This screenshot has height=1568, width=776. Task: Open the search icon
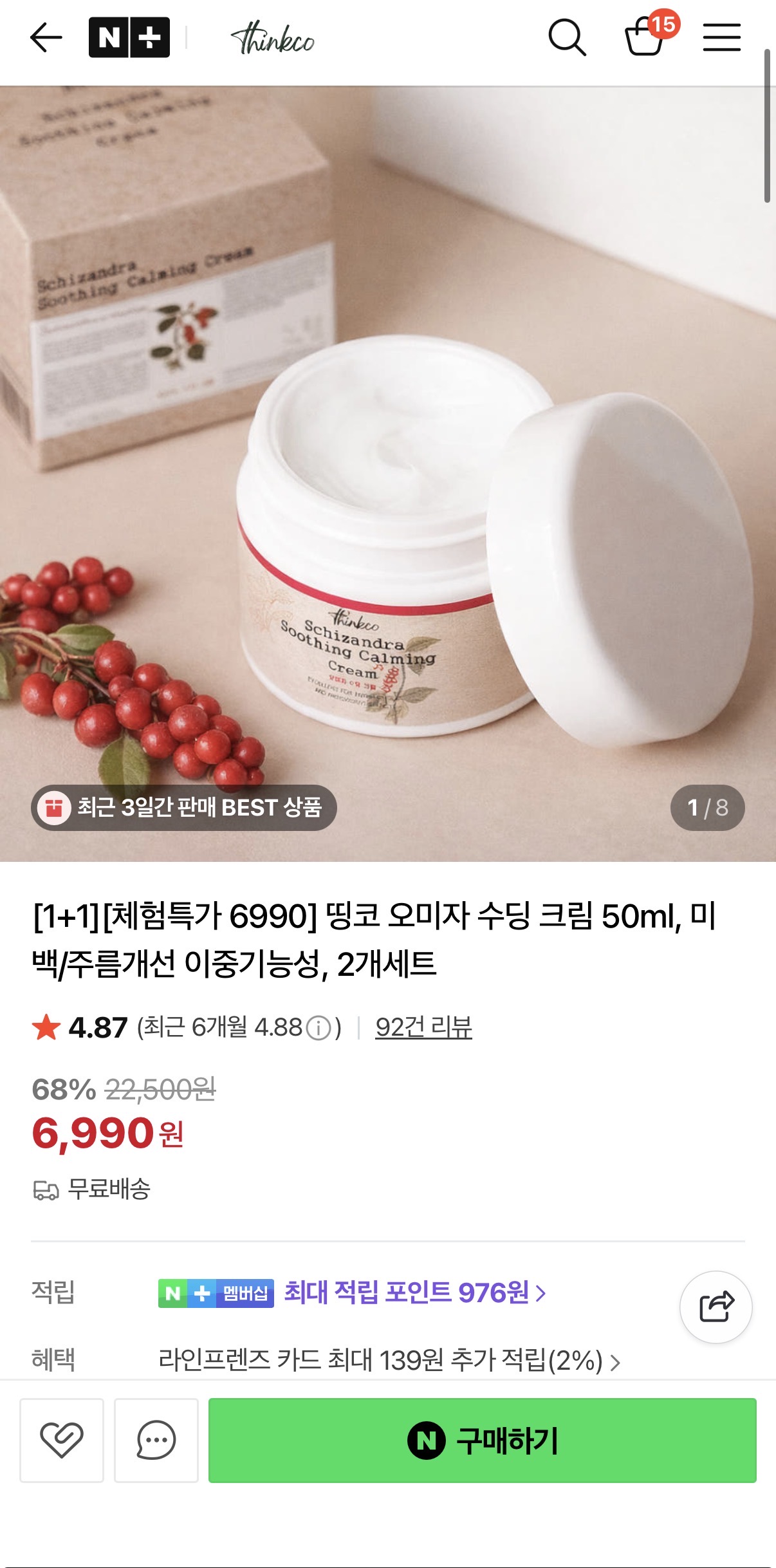(567, 38)
